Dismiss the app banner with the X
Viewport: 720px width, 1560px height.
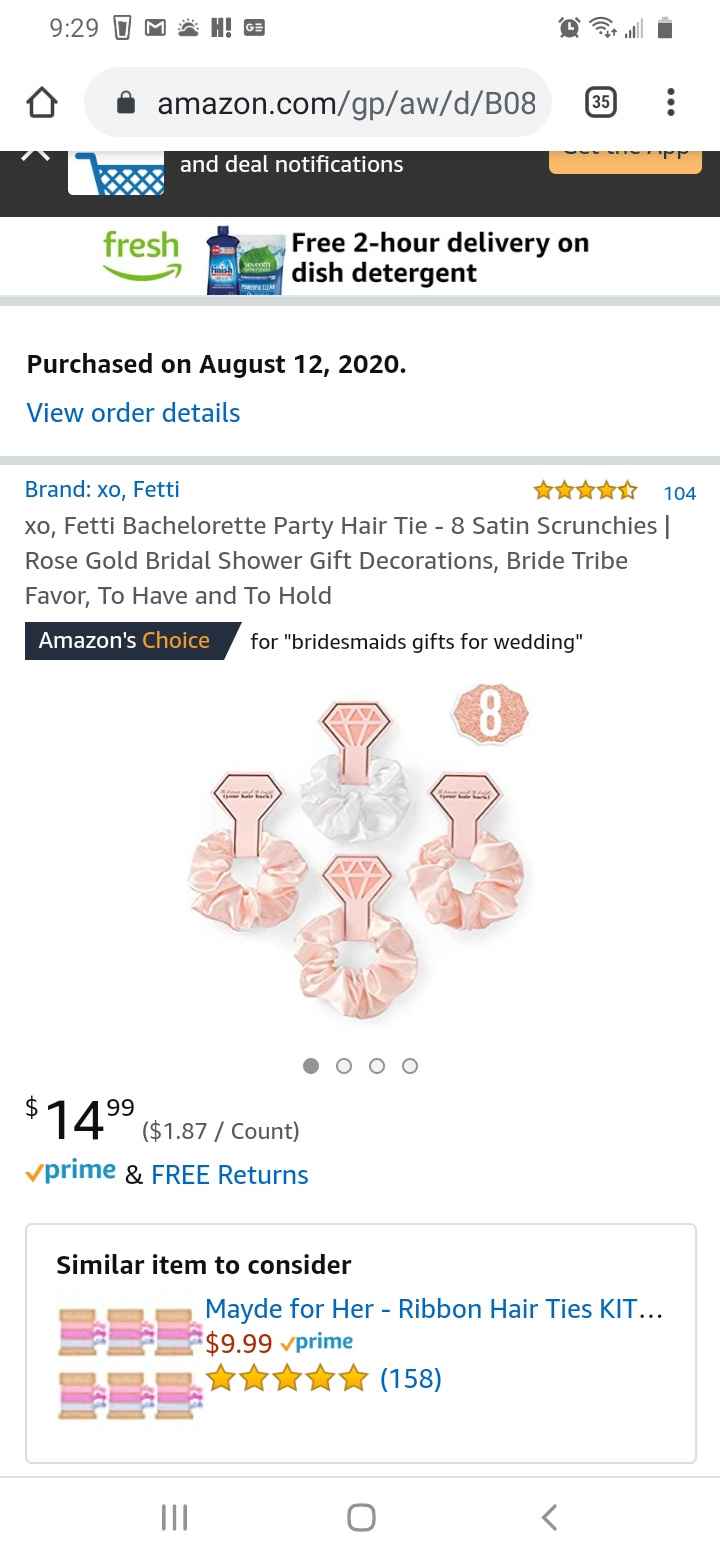pyautogui.click(x=36, y=153)
